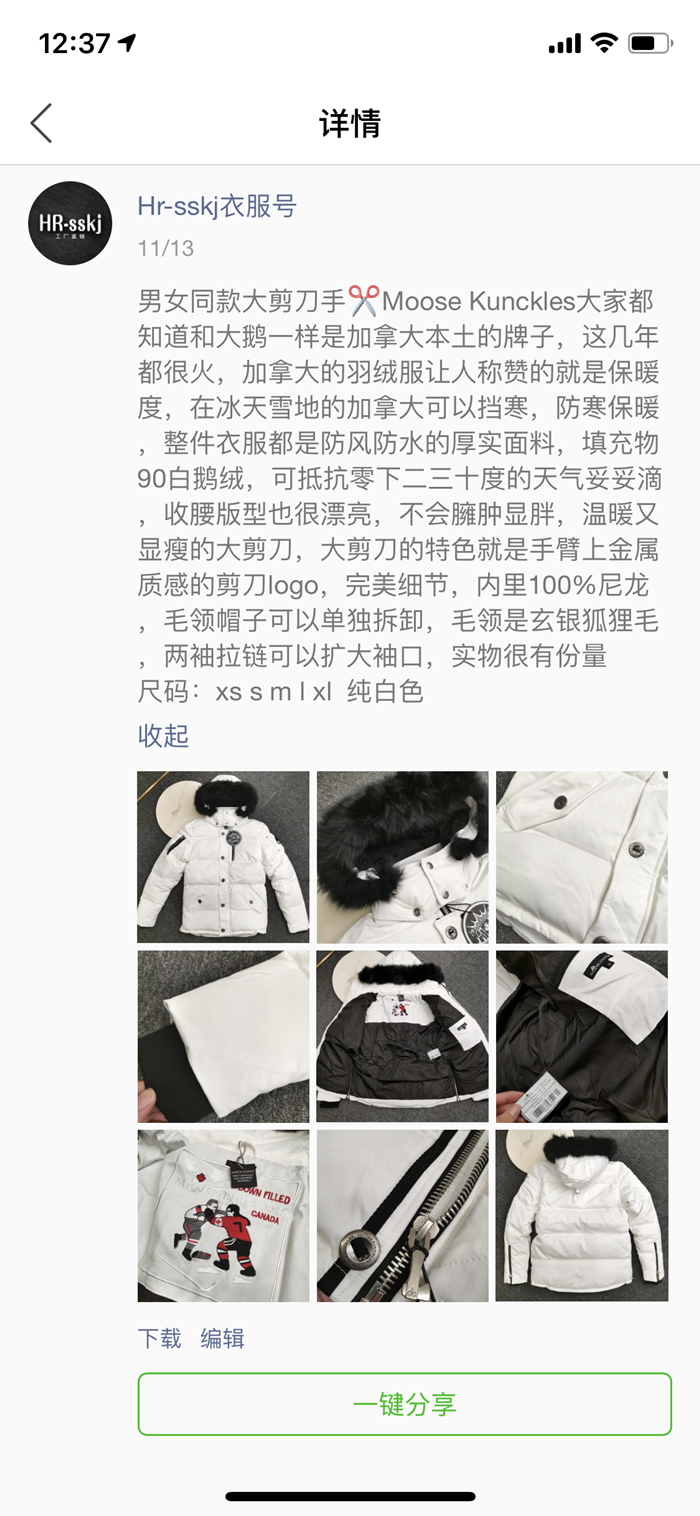
Task: Tap 编辑 to edit the post
Action: [222, 1338]
